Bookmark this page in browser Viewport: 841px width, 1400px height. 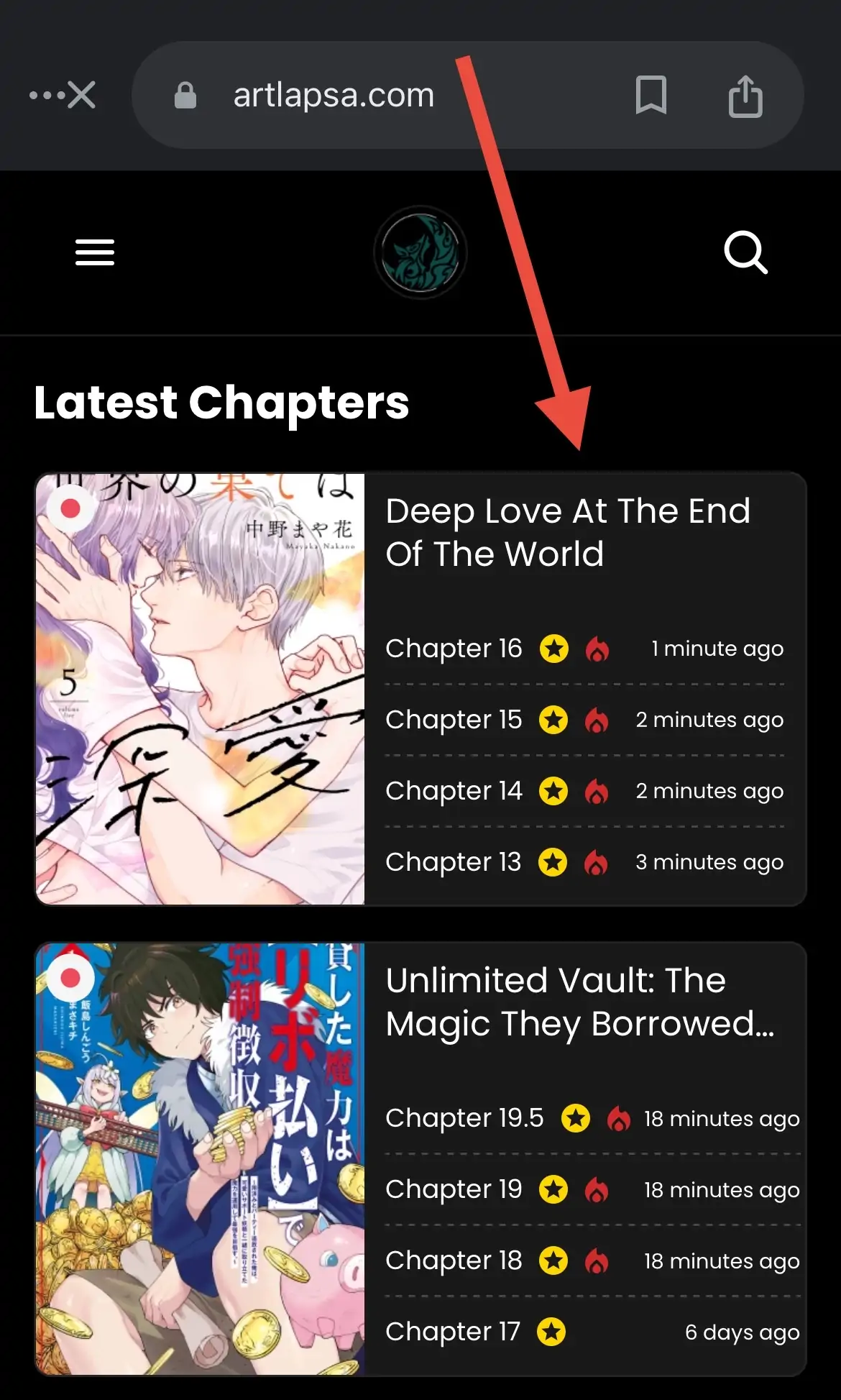pyautogui.click(x=651, y=95)
